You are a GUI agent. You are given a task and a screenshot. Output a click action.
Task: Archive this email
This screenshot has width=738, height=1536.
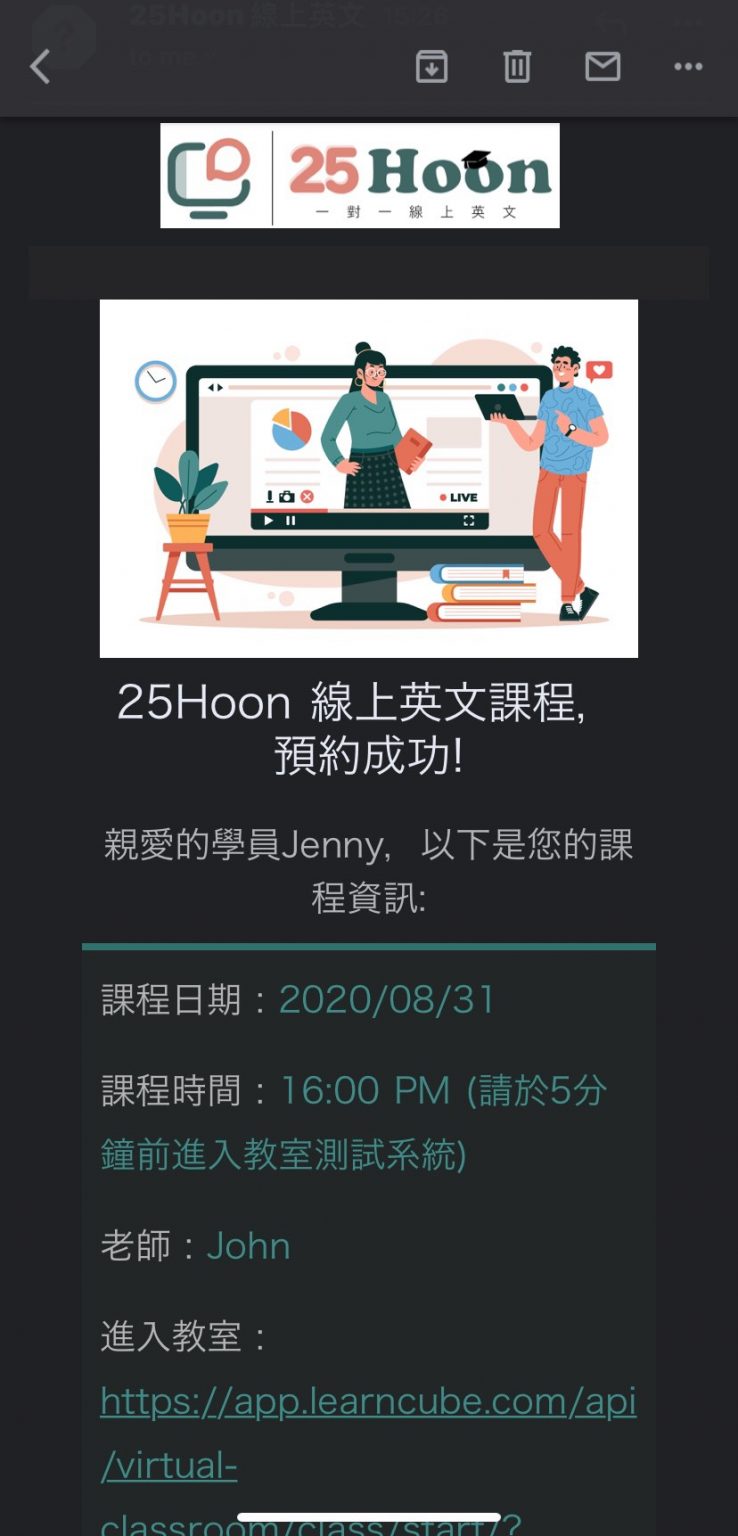[431, 67]
